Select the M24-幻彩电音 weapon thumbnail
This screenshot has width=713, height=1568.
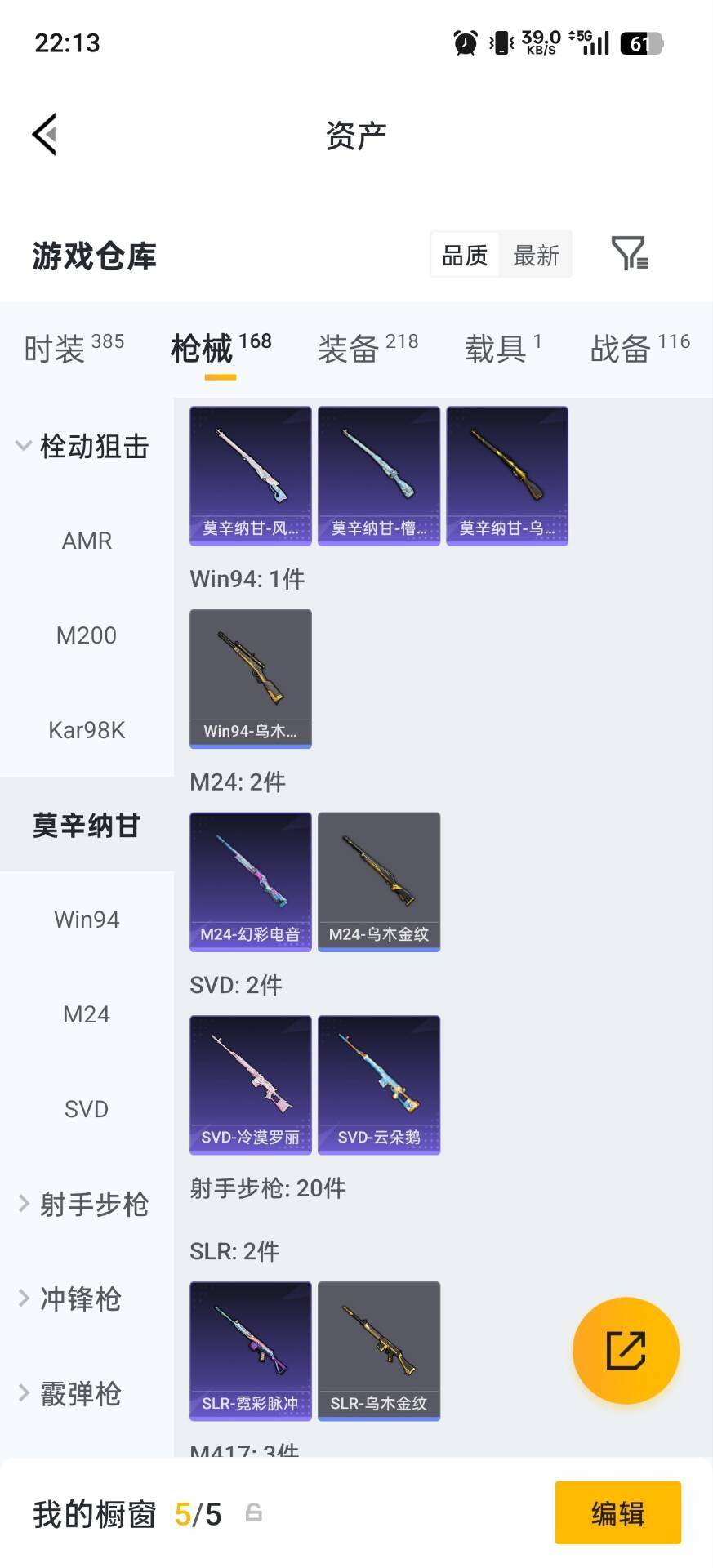(249, 881)
